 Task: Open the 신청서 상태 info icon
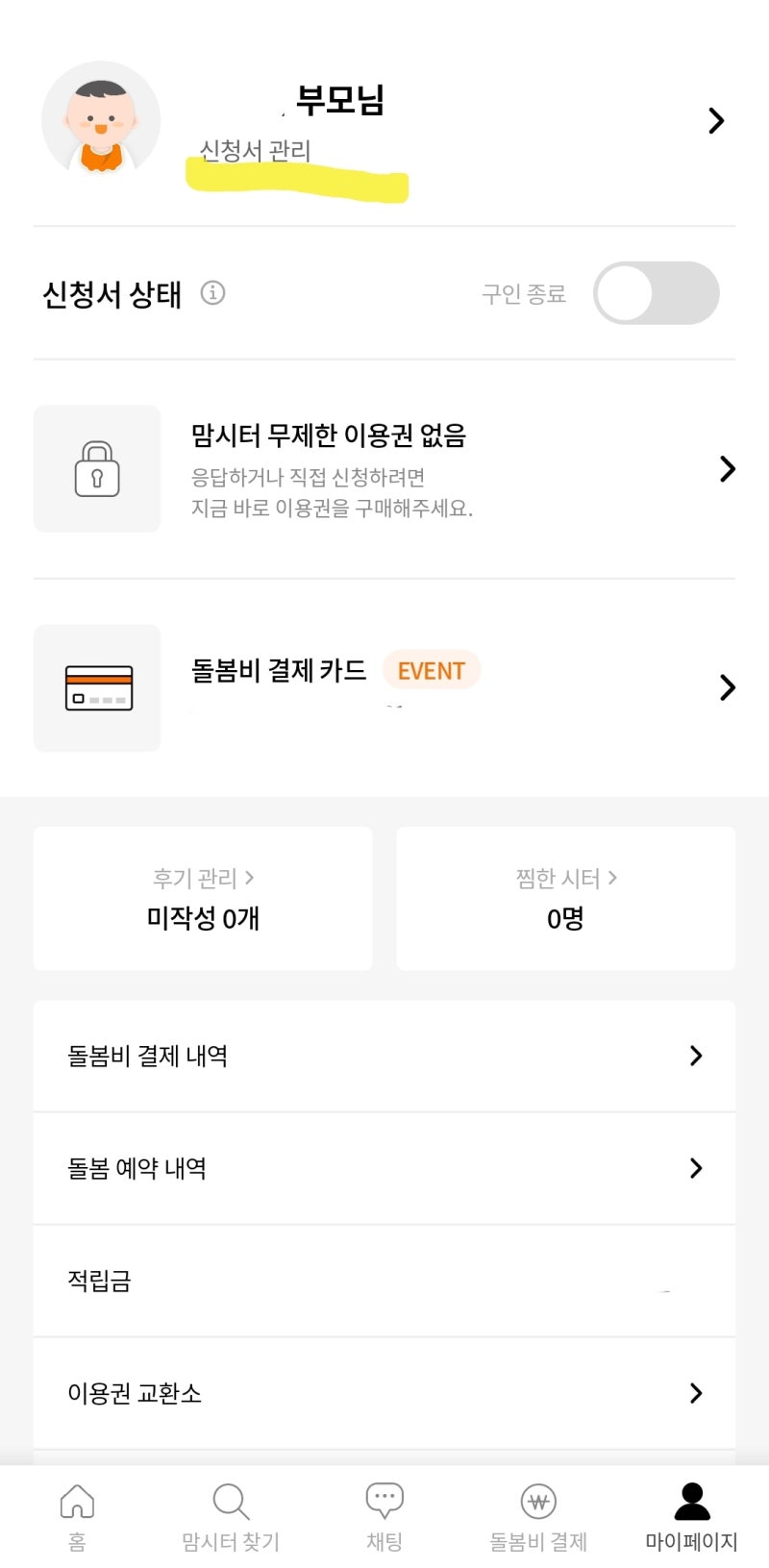pyautogui.click(x=212, y=292)
